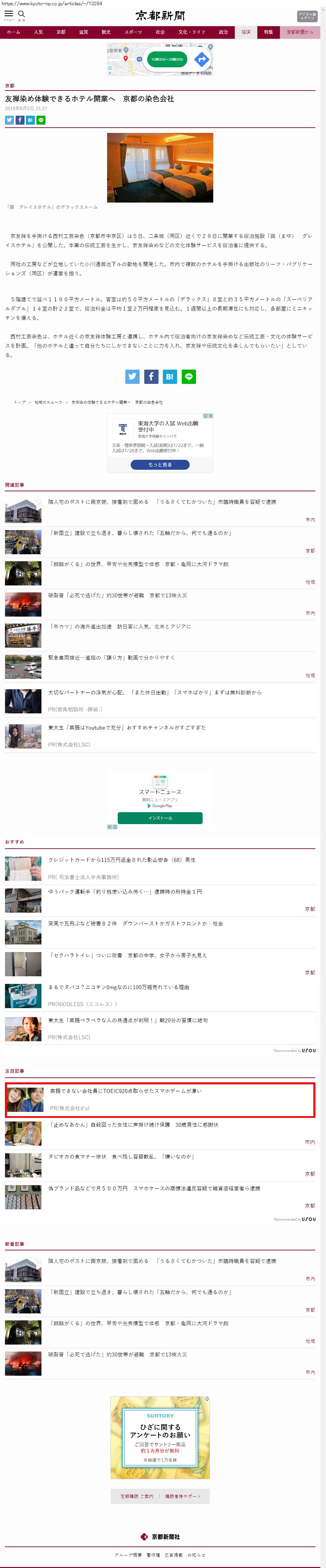
Task: Tap the デジタル版ログイン button
Action: point(306,16)
